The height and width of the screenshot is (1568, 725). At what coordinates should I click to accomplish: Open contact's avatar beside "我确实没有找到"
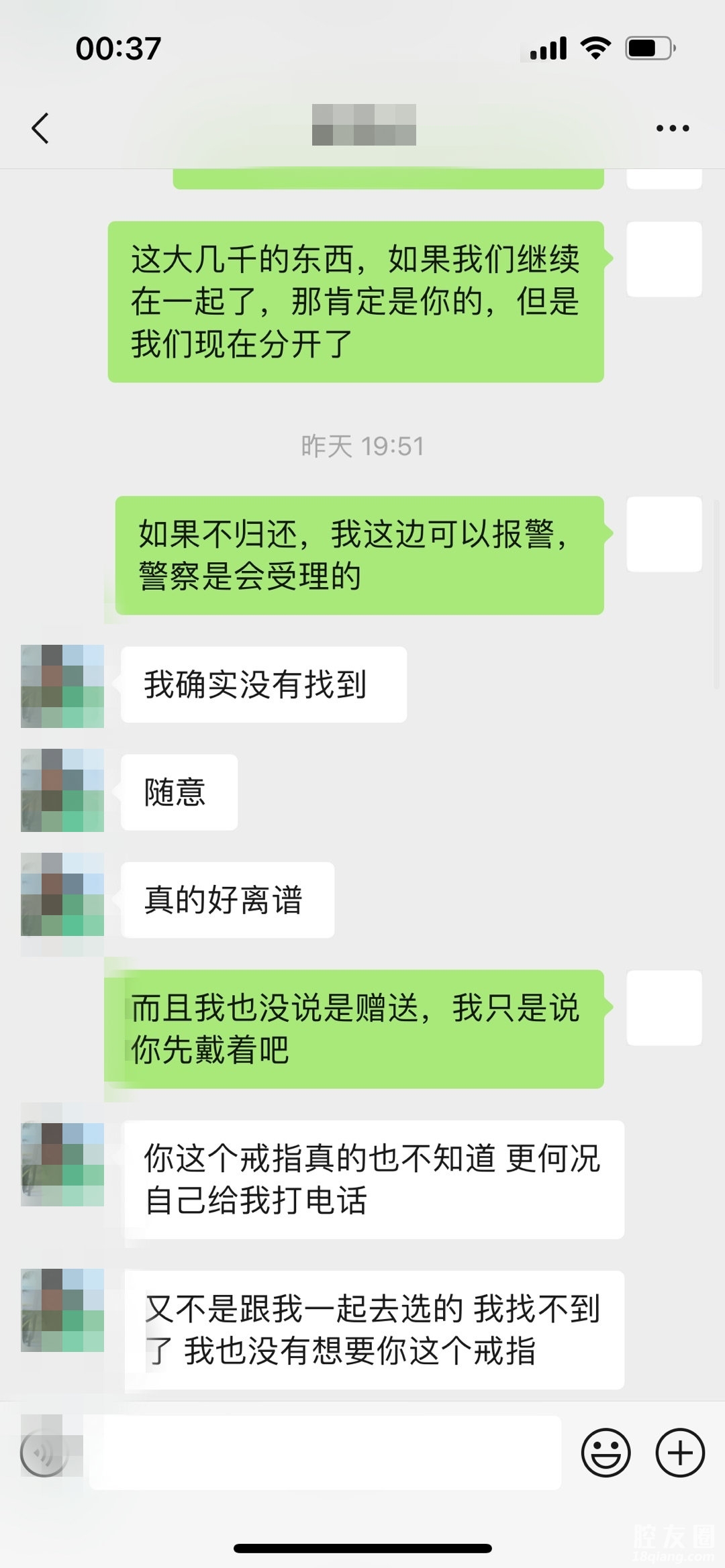tap(62, 686)
